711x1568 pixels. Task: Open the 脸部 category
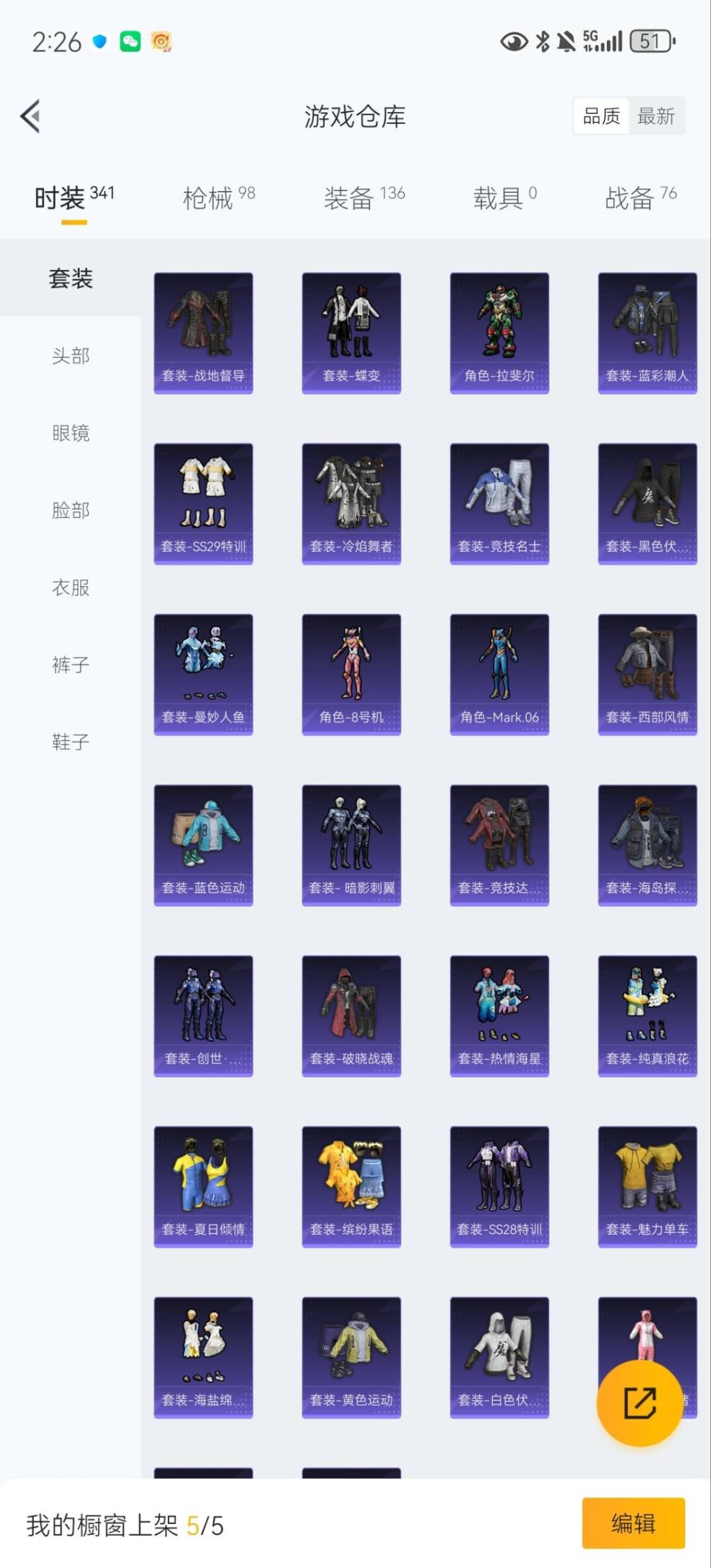click(70, 510)
